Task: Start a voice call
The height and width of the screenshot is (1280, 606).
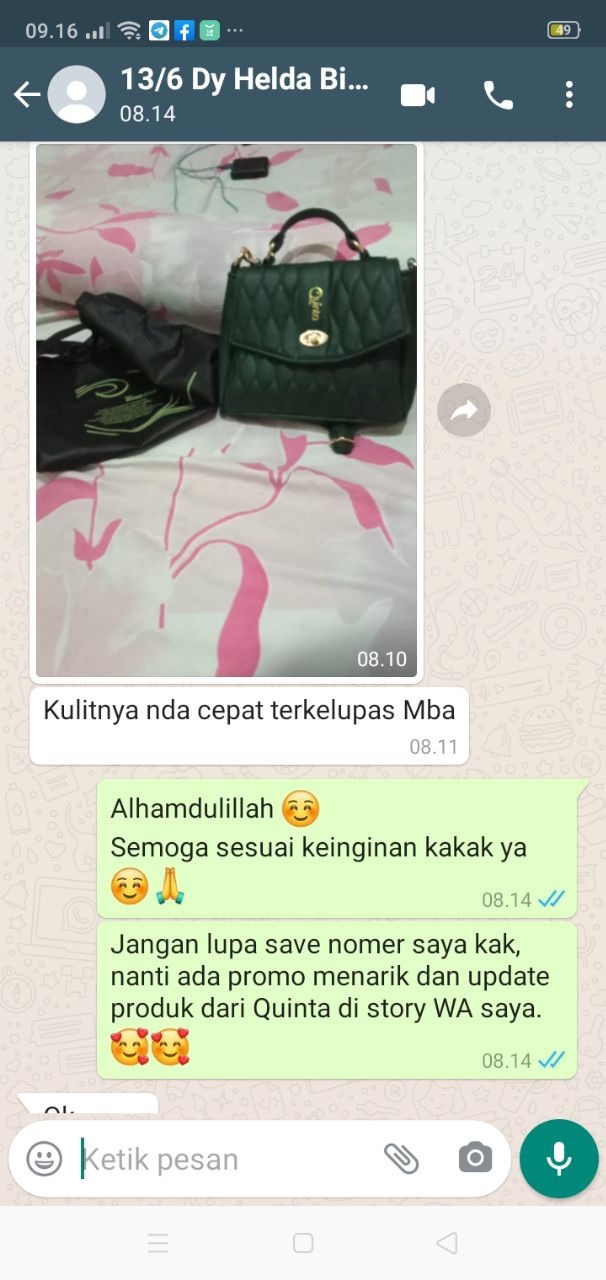Action: click(498, 95)
